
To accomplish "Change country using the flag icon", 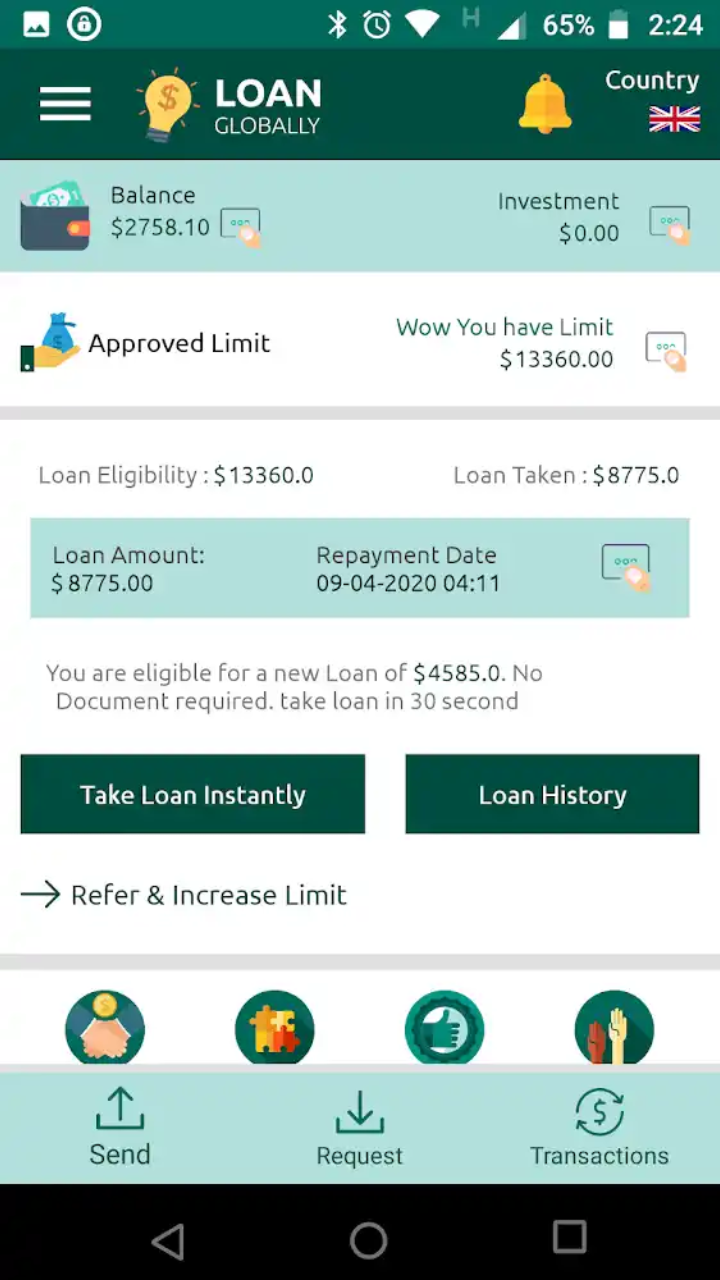I will pos(674,120).
